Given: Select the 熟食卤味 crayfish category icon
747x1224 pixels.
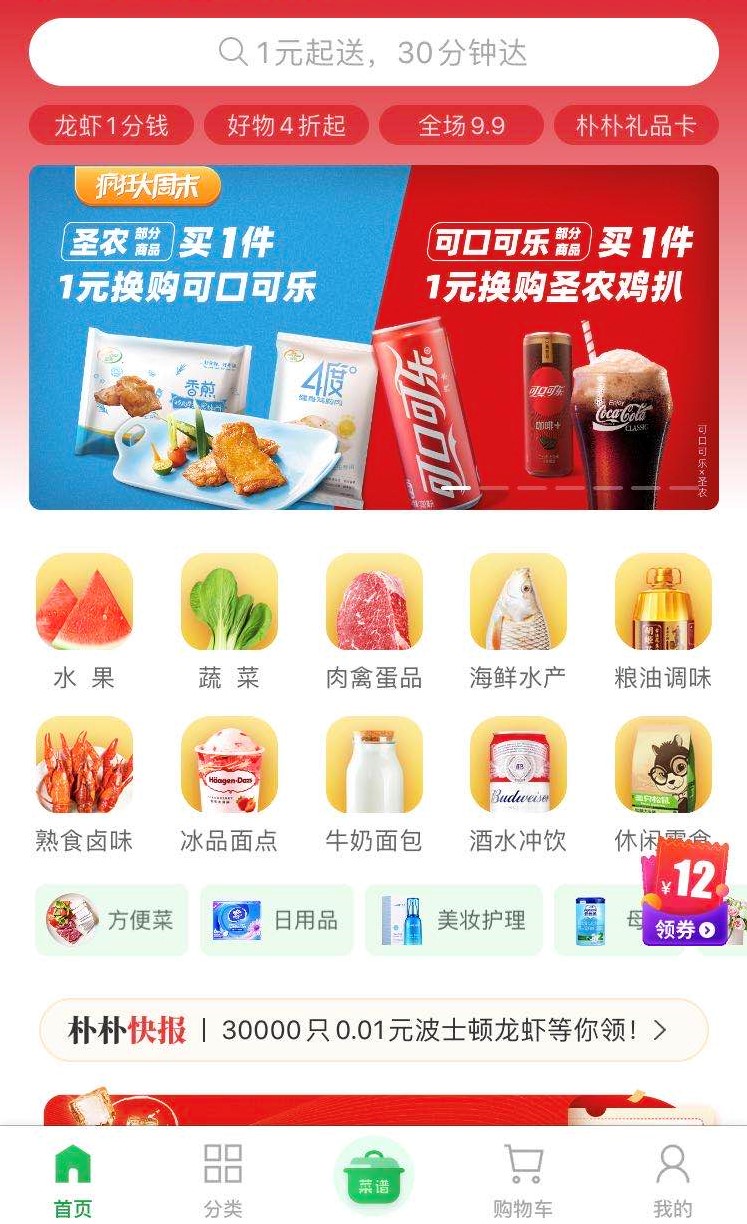Looking at the screenshot, I should pos(84,768).
